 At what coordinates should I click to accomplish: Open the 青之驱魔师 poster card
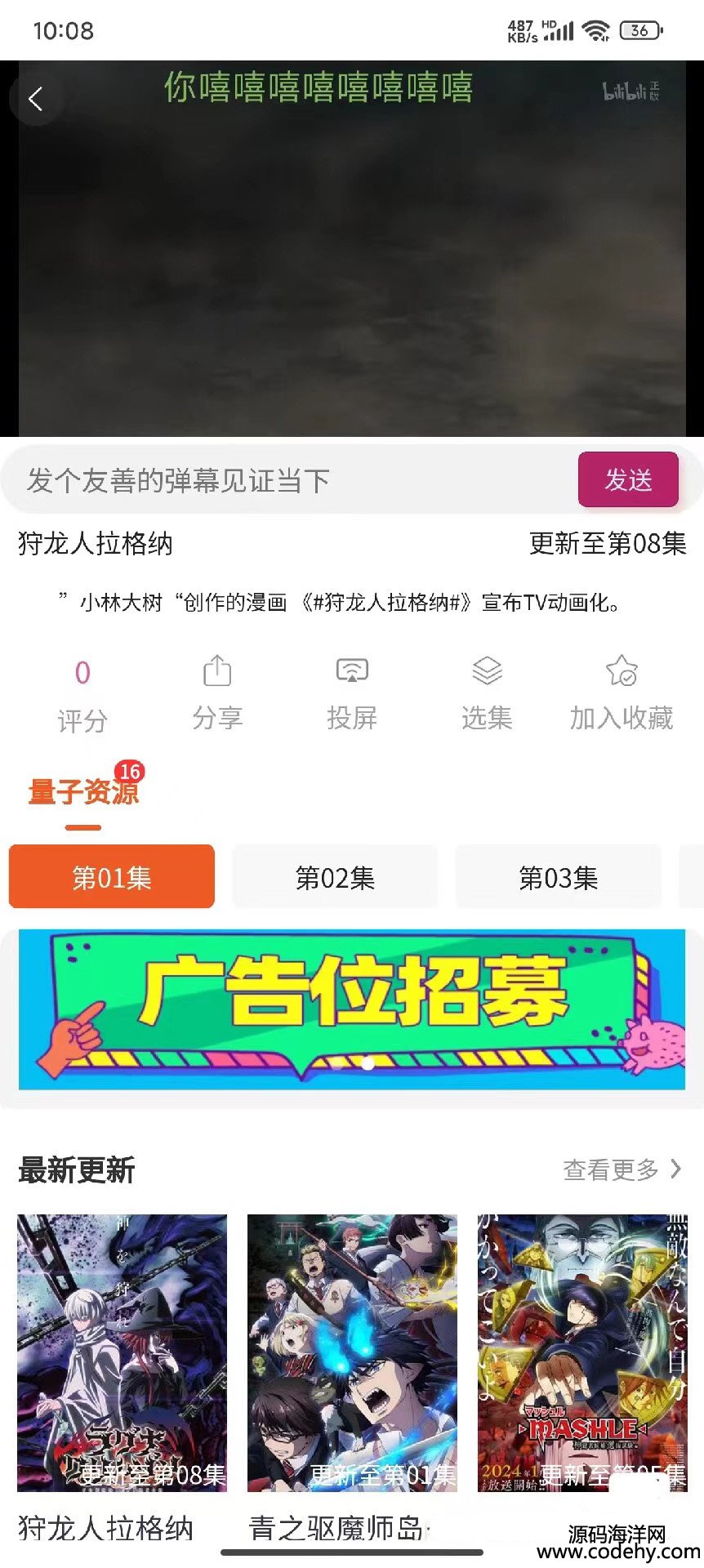pos(352,1352)
